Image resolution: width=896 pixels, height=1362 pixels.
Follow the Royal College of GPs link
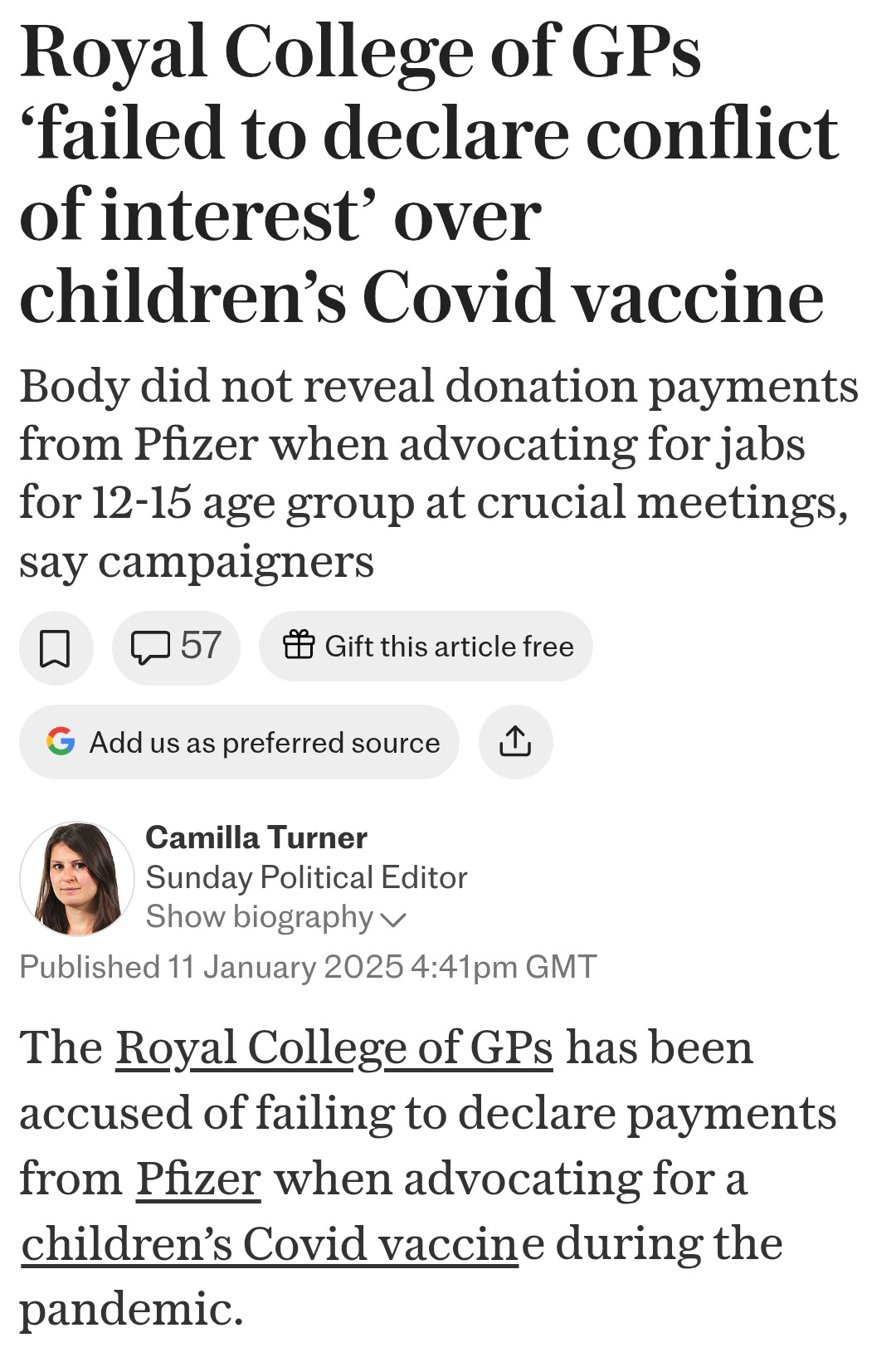click(x=334, y=1047)
